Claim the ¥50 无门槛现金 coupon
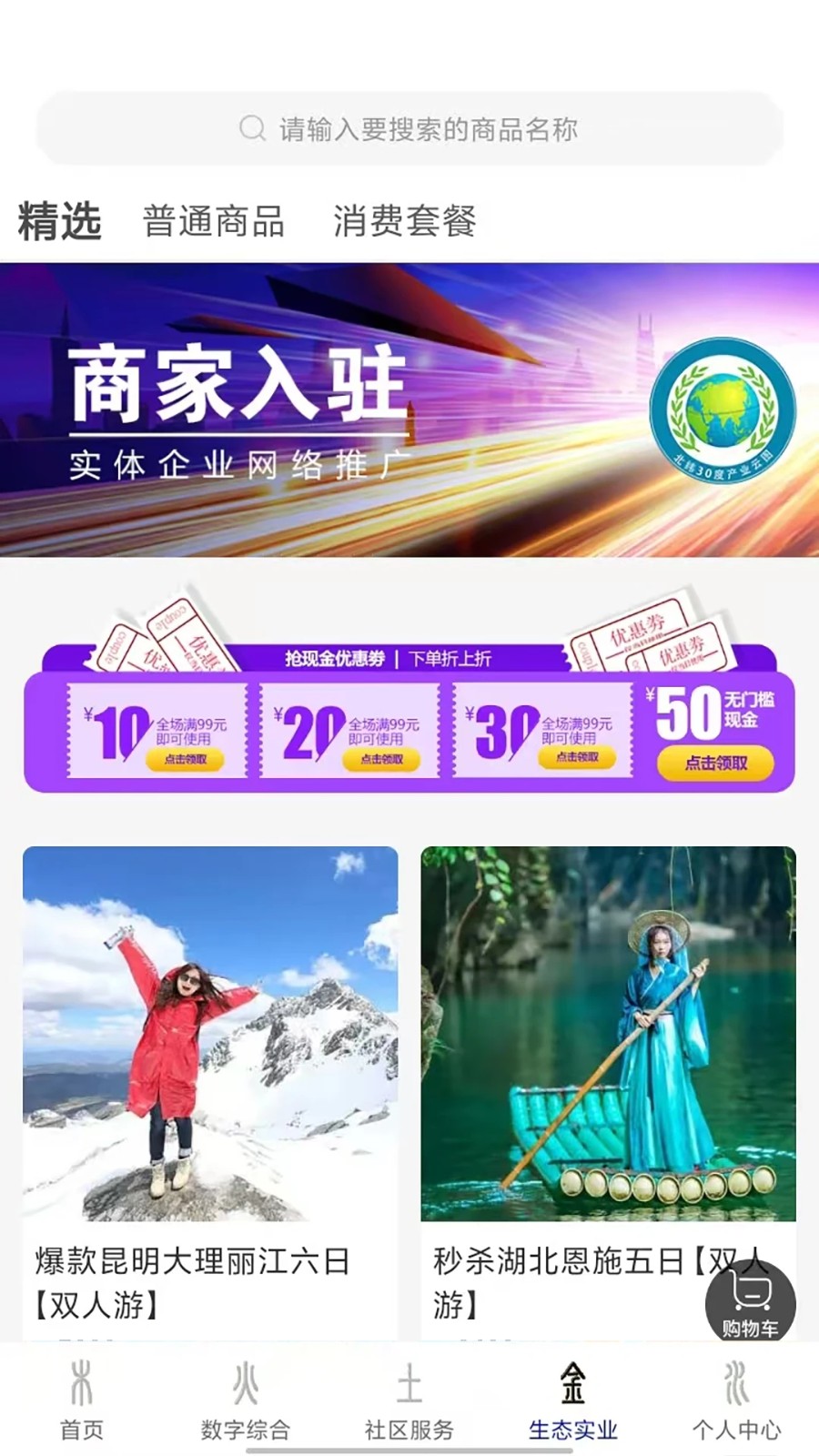Viewport: 819px width, 1456px height. (718, 764)
